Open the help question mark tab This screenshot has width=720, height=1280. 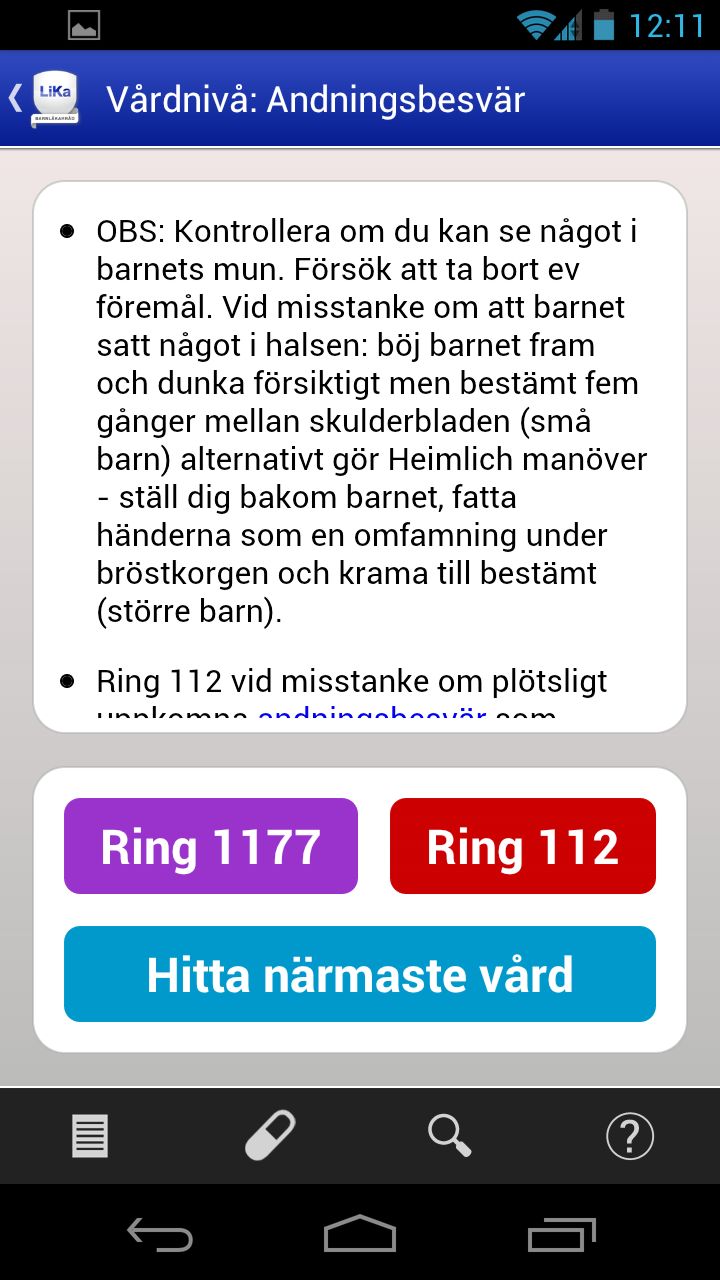point(630,1136)
